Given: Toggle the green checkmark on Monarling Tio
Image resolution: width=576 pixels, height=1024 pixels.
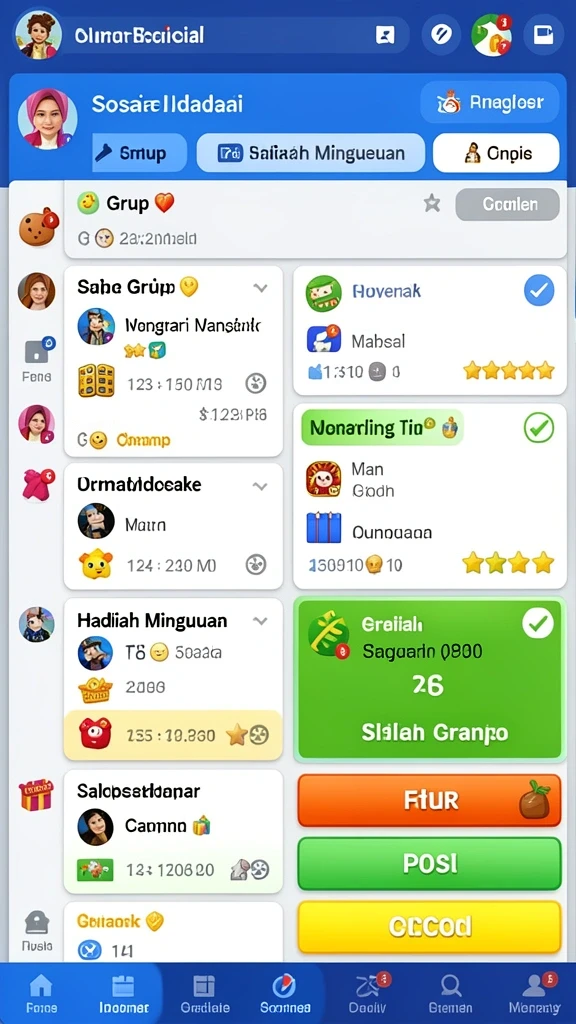Looking at the screenshot, I should [539, 428].
